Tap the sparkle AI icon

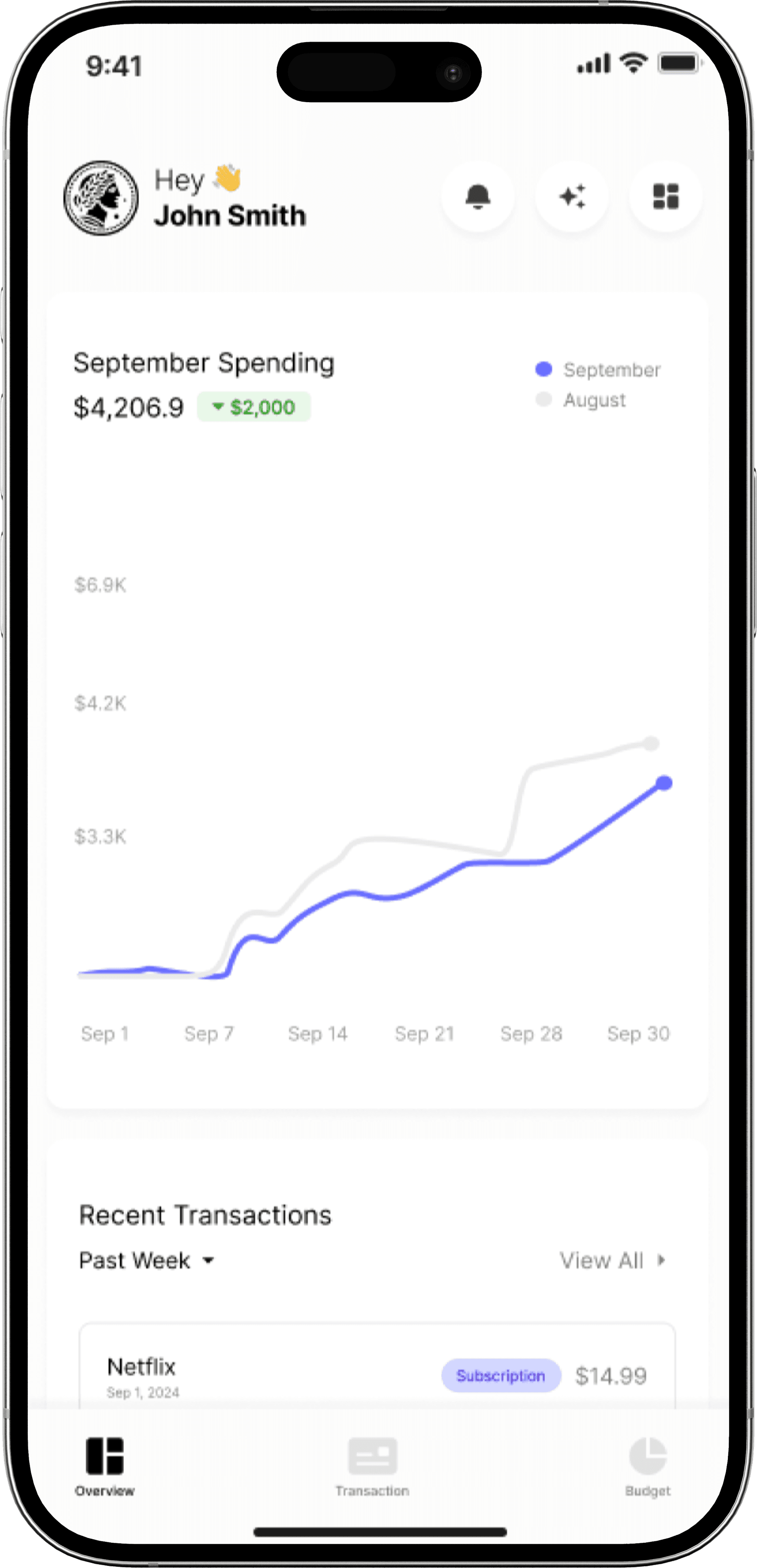pyautogui.click(x=571, y=197)
